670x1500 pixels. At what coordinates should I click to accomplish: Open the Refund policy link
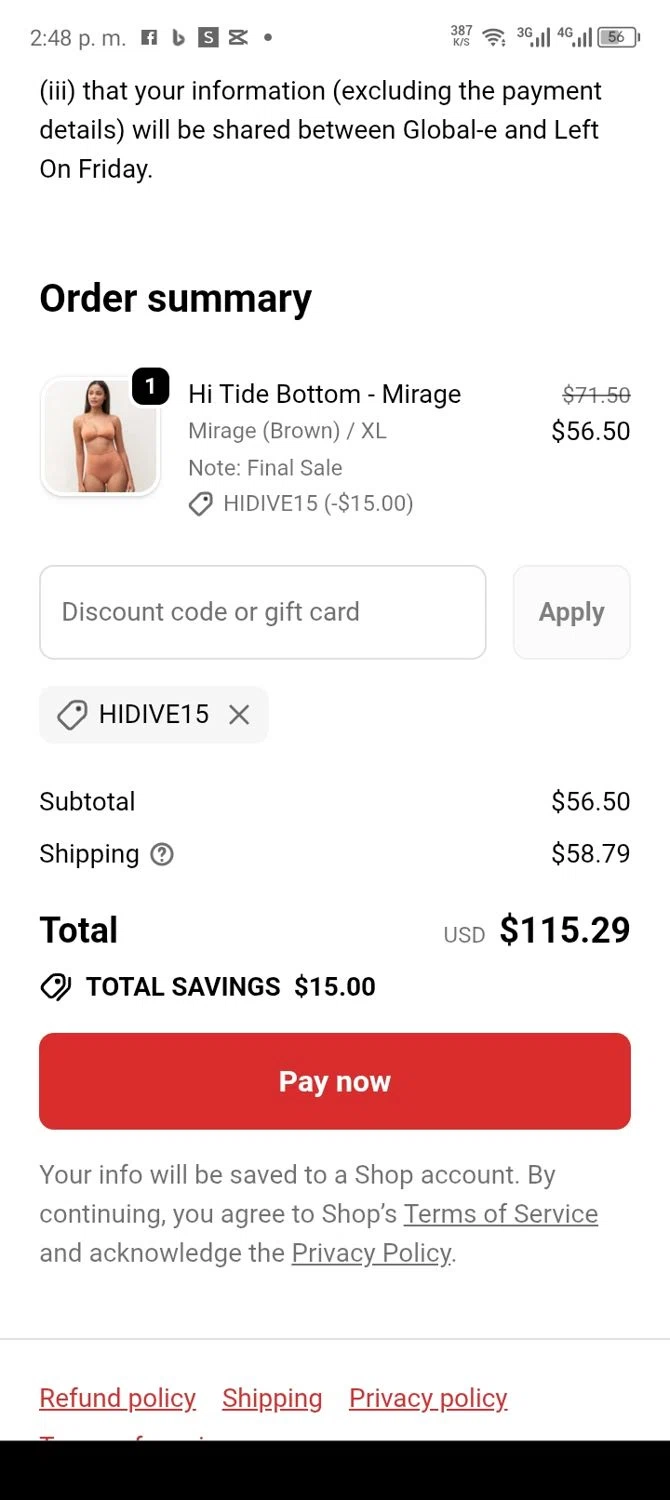point(117,1398)
